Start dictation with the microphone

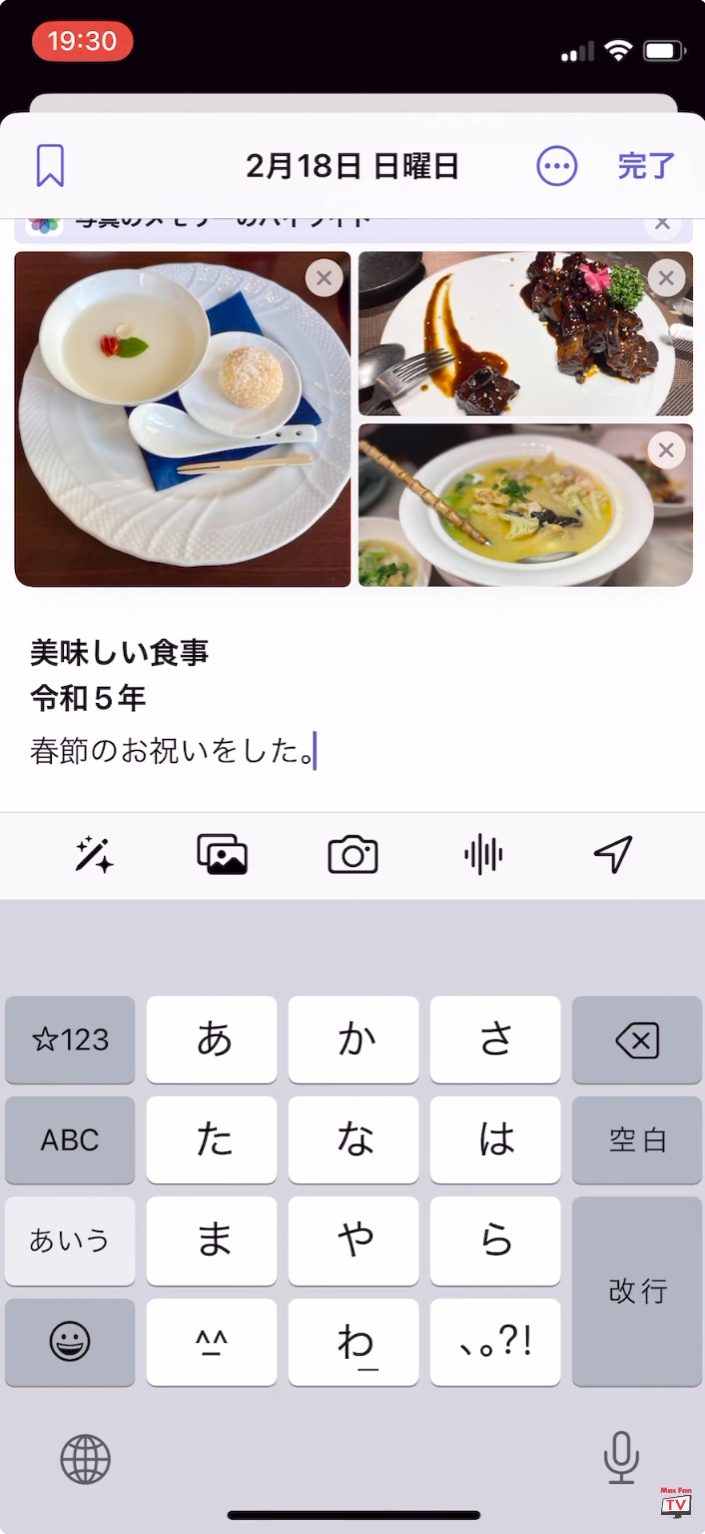(x=621, y=1458)
